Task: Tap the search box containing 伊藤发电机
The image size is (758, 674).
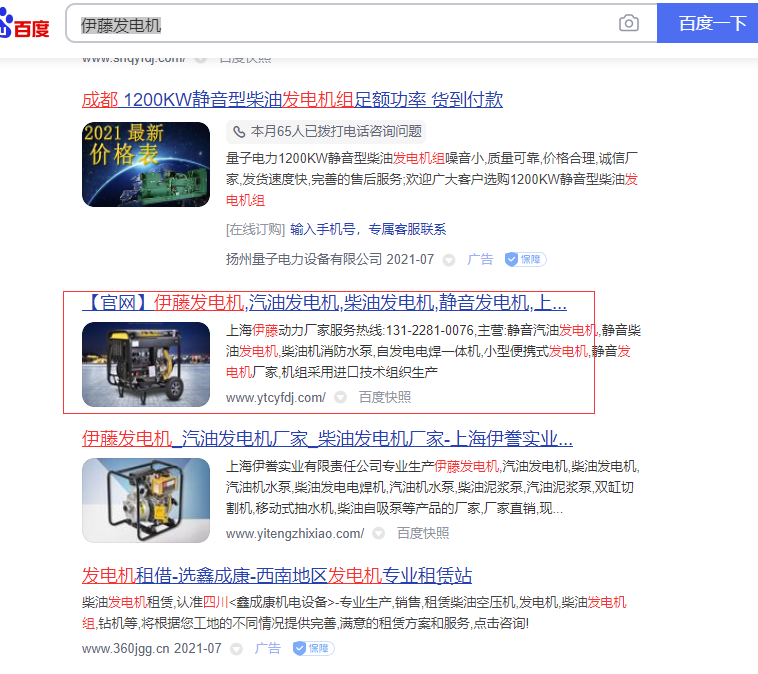Action: [340, 24]
